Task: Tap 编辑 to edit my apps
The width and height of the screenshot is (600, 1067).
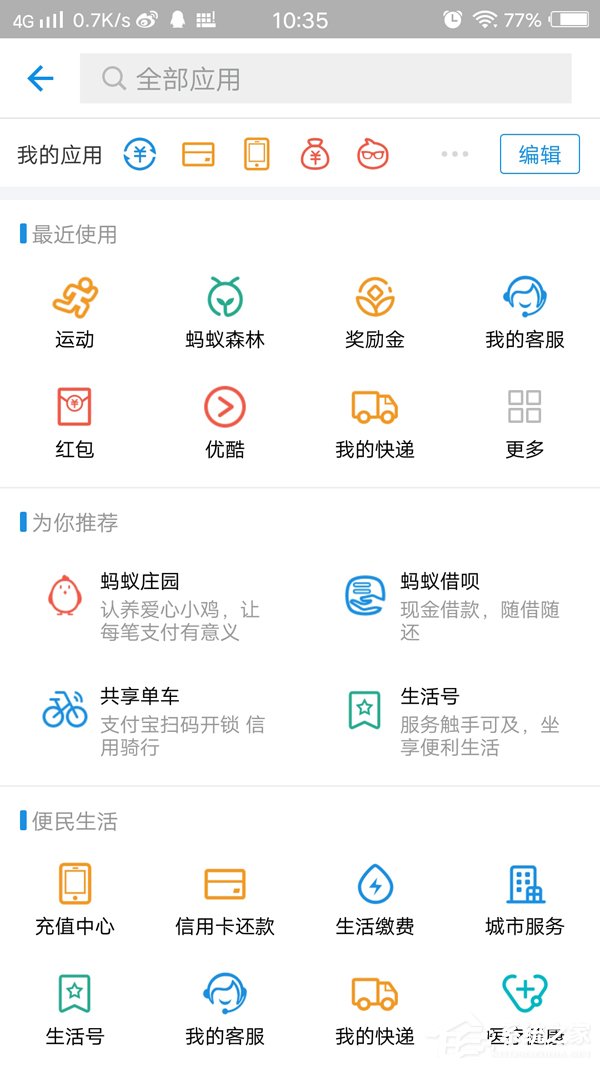Action: (539, 155)
